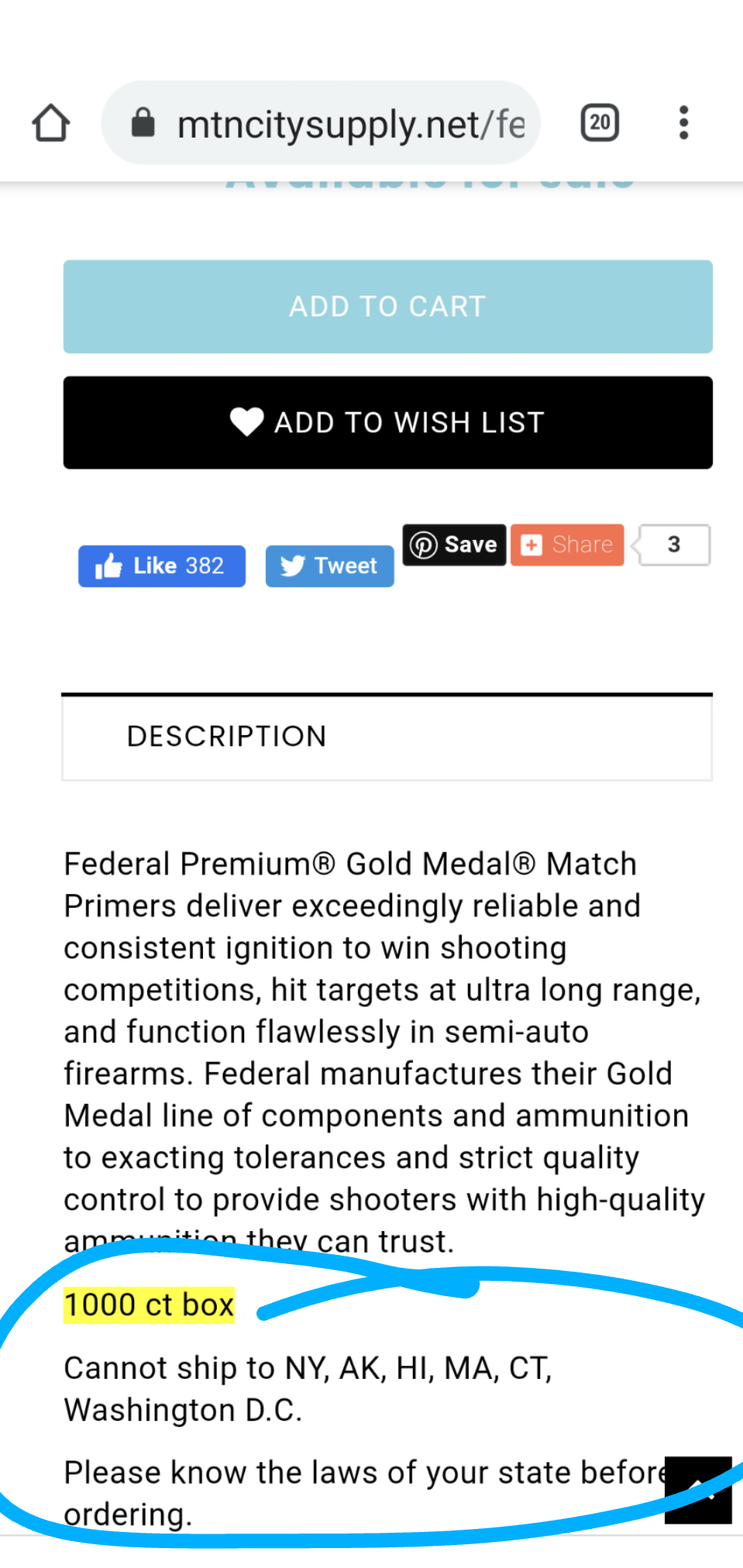Screen dimensions: 743x1568
Task: Open the orange Share button
Action: [x=567, y=544]
